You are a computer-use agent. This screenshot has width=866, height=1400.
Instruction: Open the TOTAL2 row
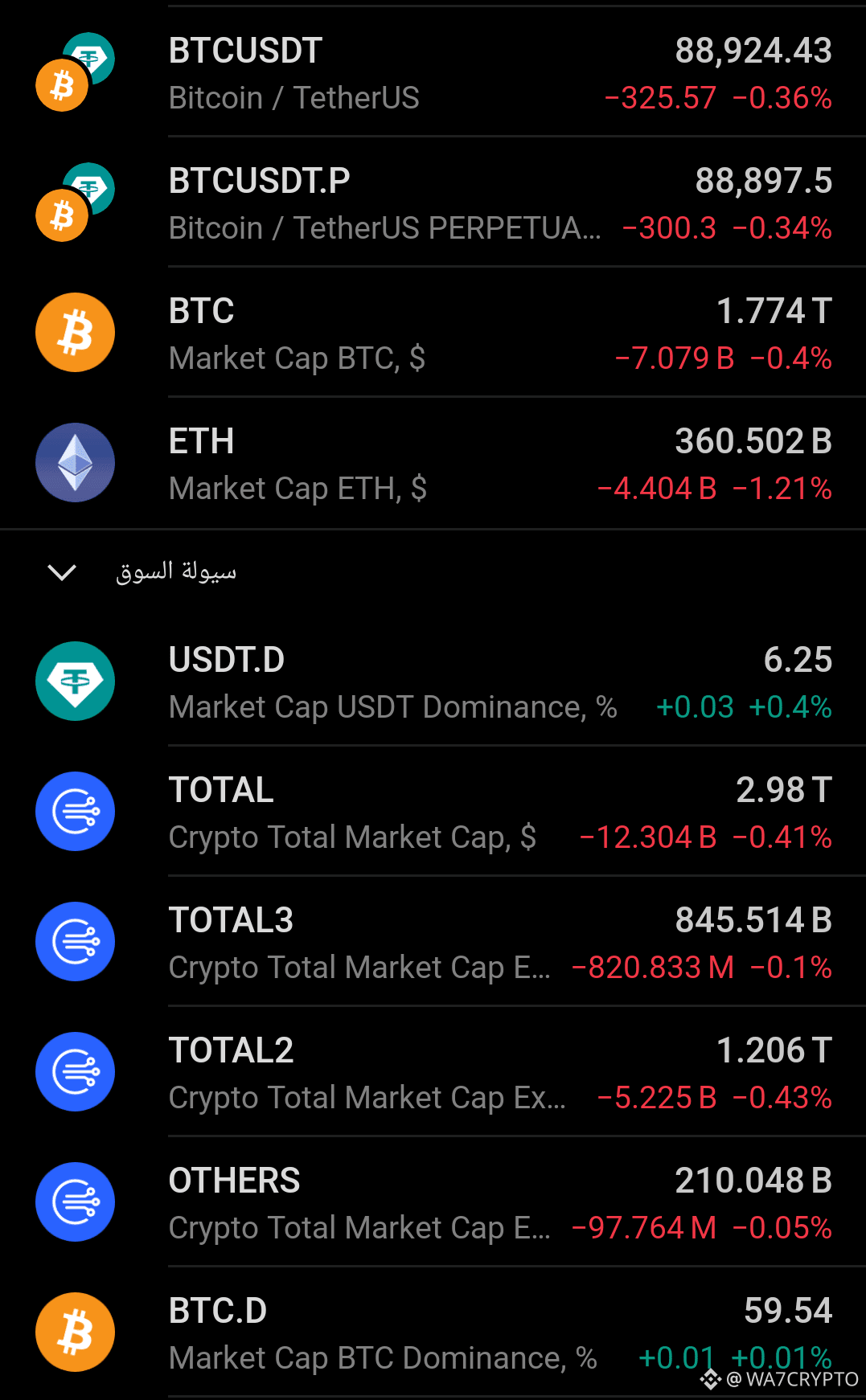point(433,1073)
